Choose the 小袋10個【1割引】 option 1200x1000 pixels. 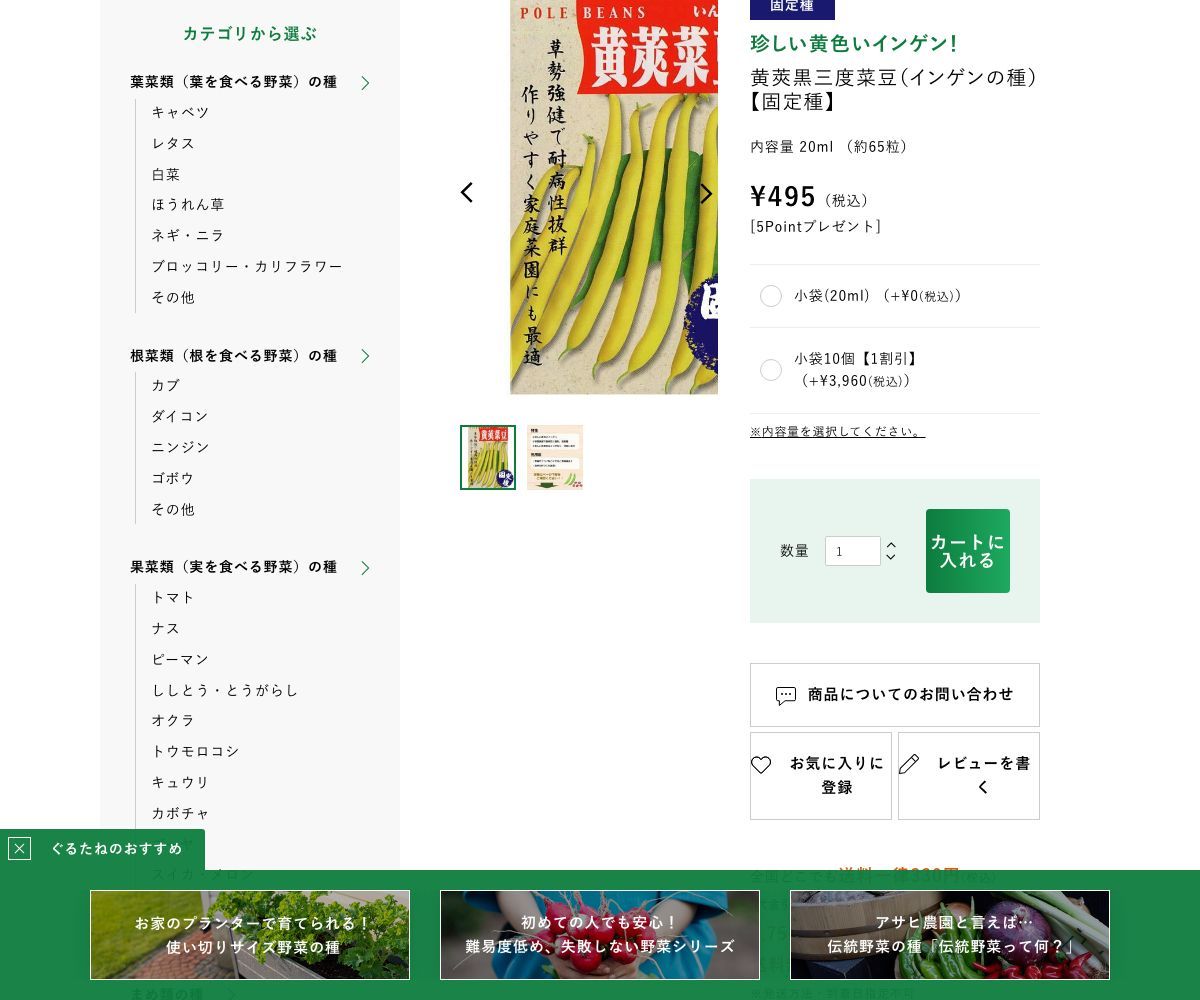pos(771,370)
